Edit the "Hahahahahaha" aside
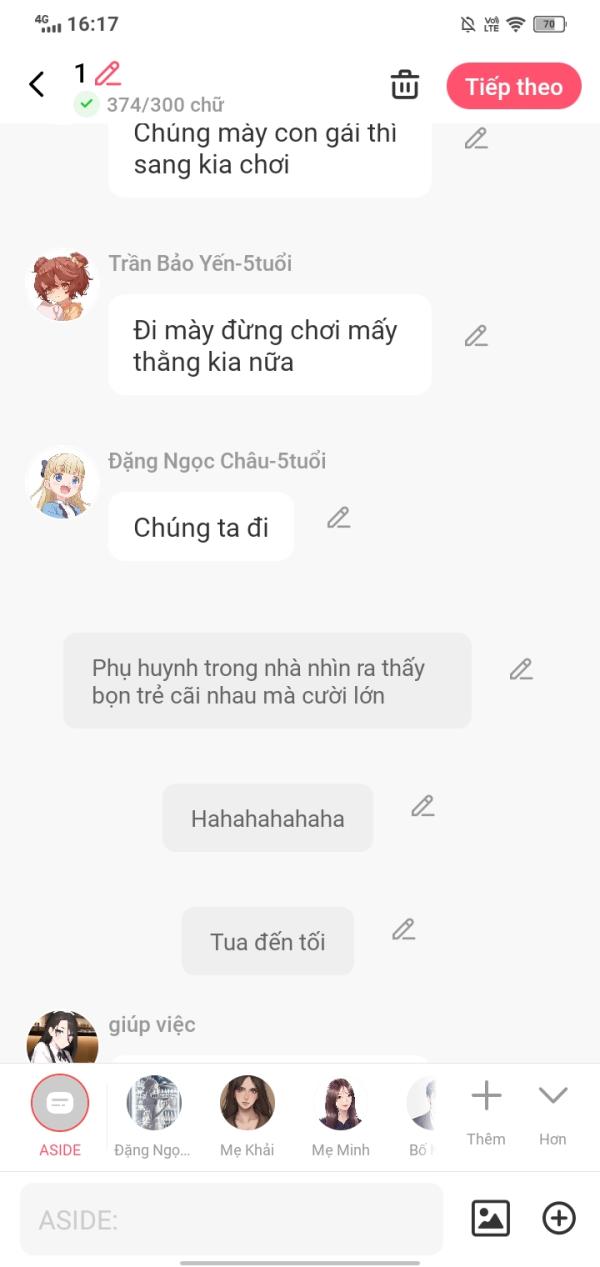Viewport: 600px width, 1267px height. [x=423, y=806]
